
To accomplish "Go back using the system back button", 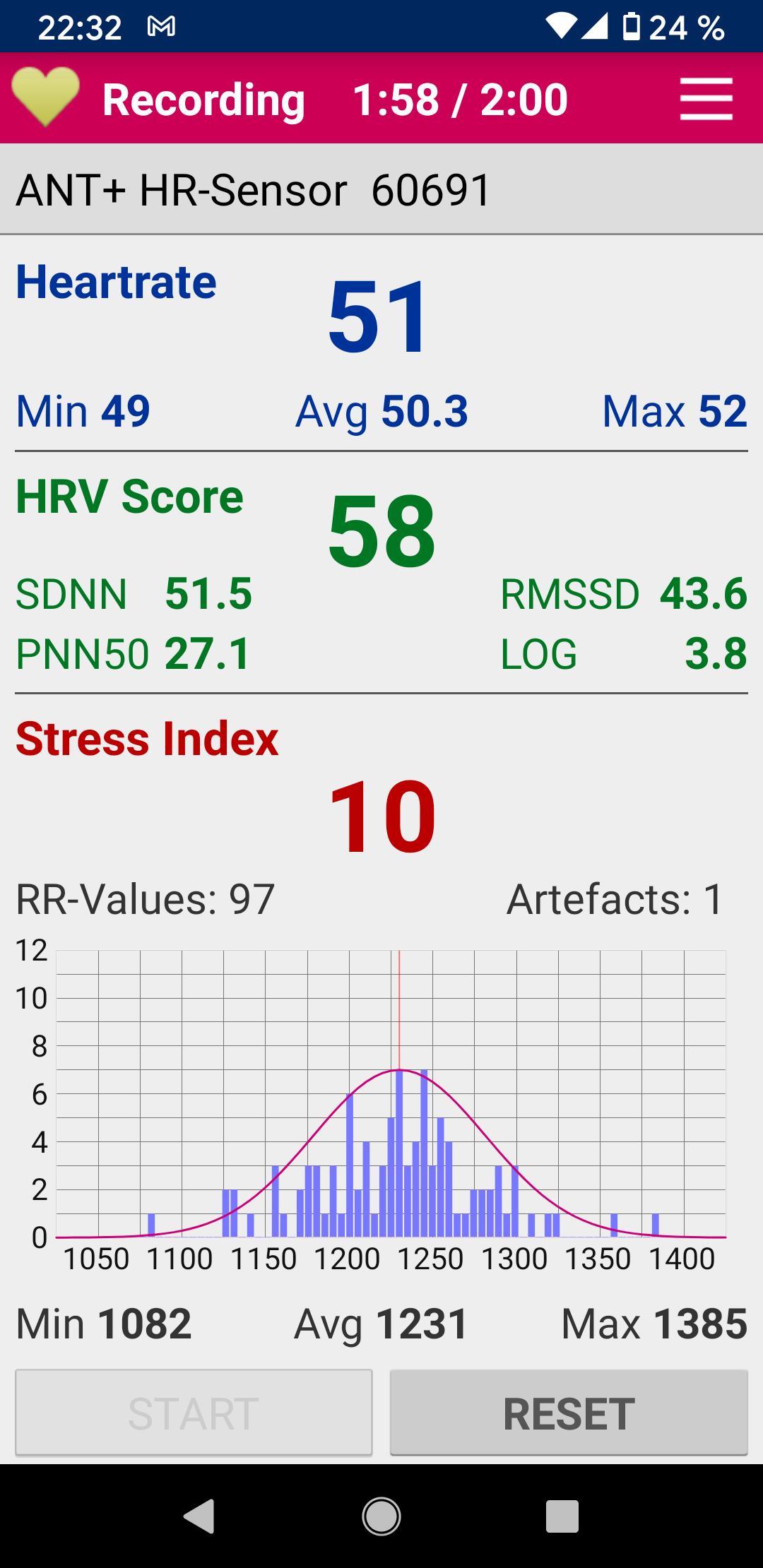I will [x=199, y=1516].
